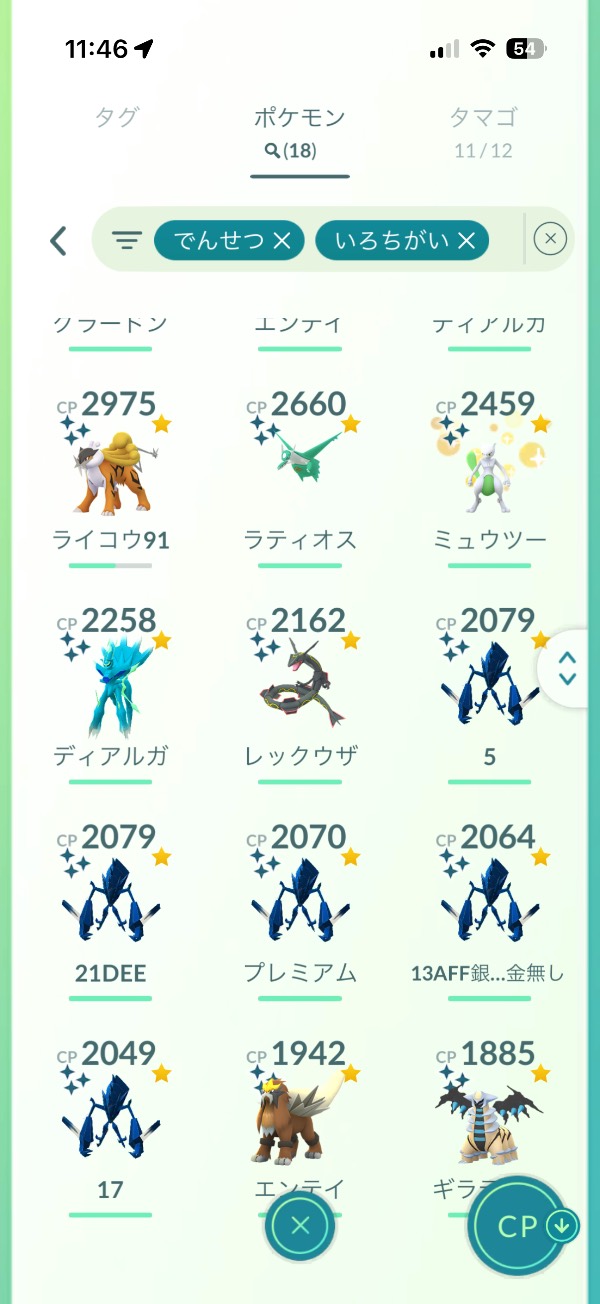600x1304 pixels.
Task: Clear the entire search with circled X
Action: tap(550, 239)
